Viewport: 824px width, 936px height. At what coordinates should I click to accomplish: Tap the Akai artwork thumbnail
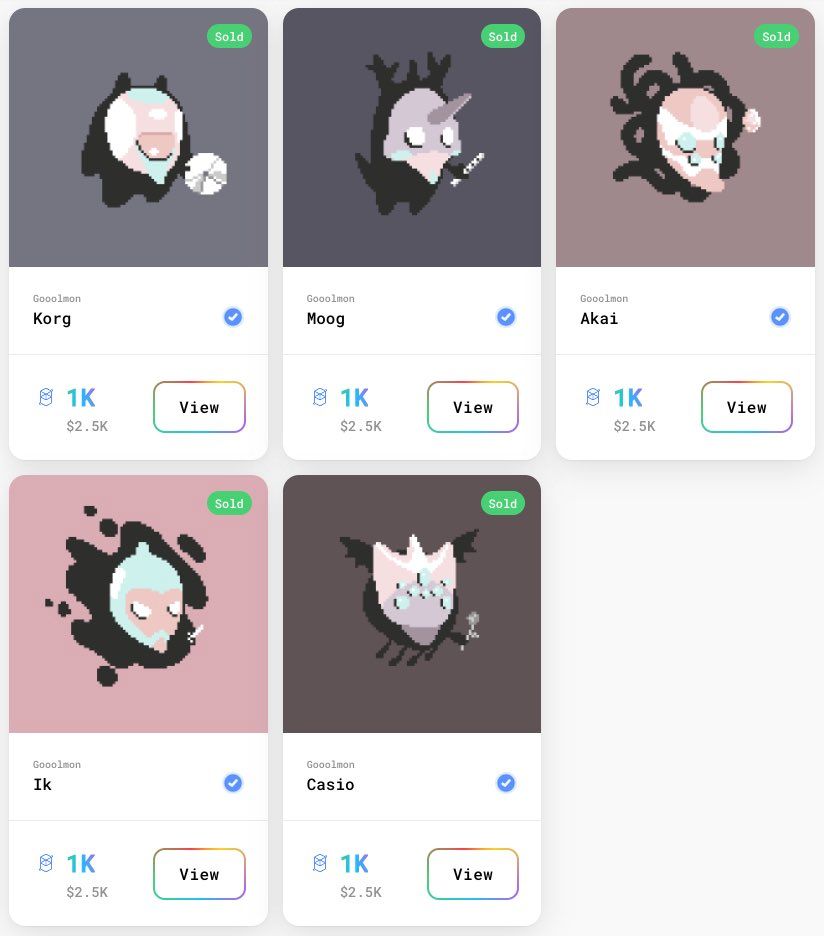(x=685, y=140)
